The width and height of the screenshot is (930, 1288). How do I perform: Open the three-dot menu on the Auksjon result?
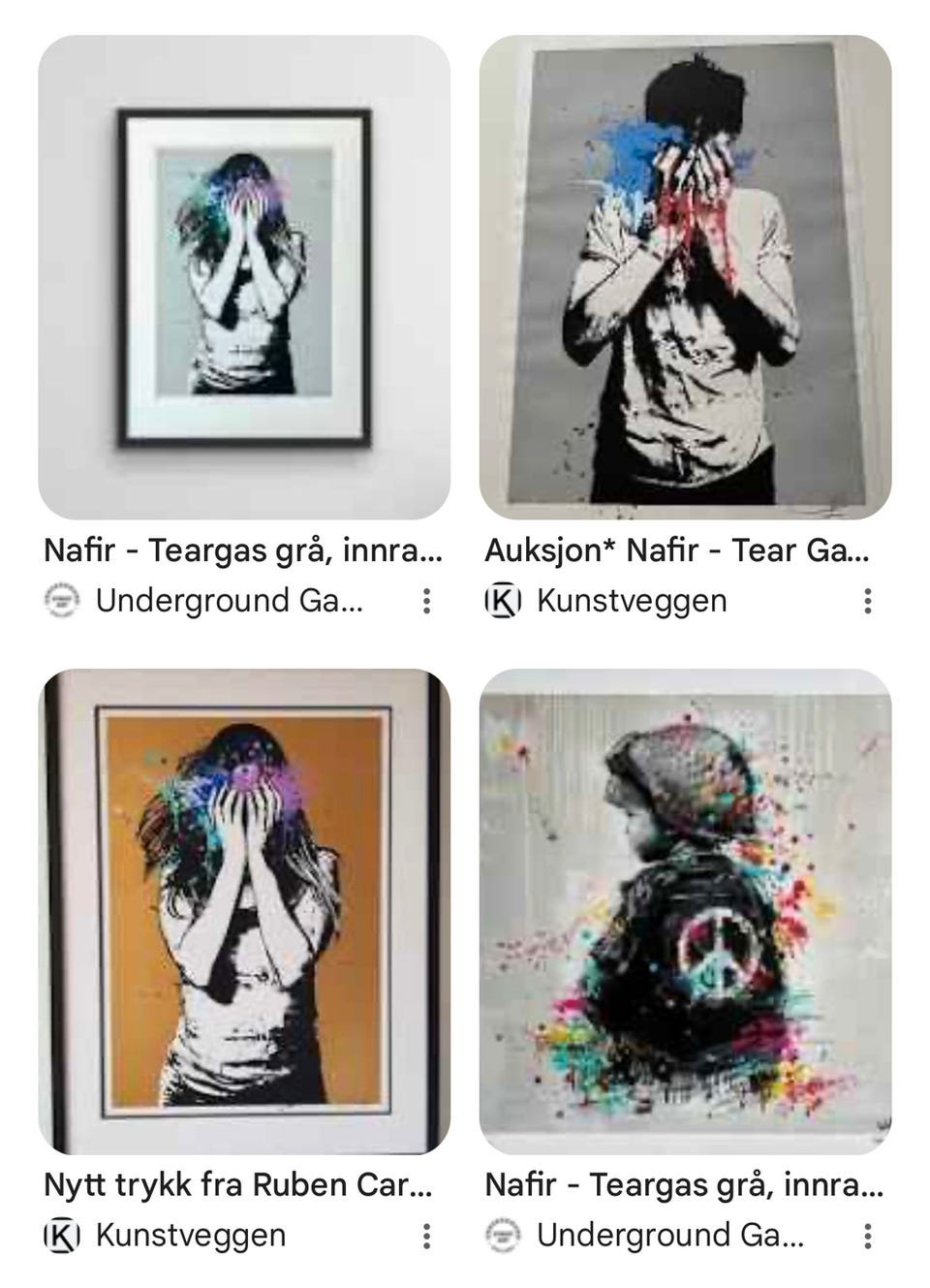click(x=869, y=601)
